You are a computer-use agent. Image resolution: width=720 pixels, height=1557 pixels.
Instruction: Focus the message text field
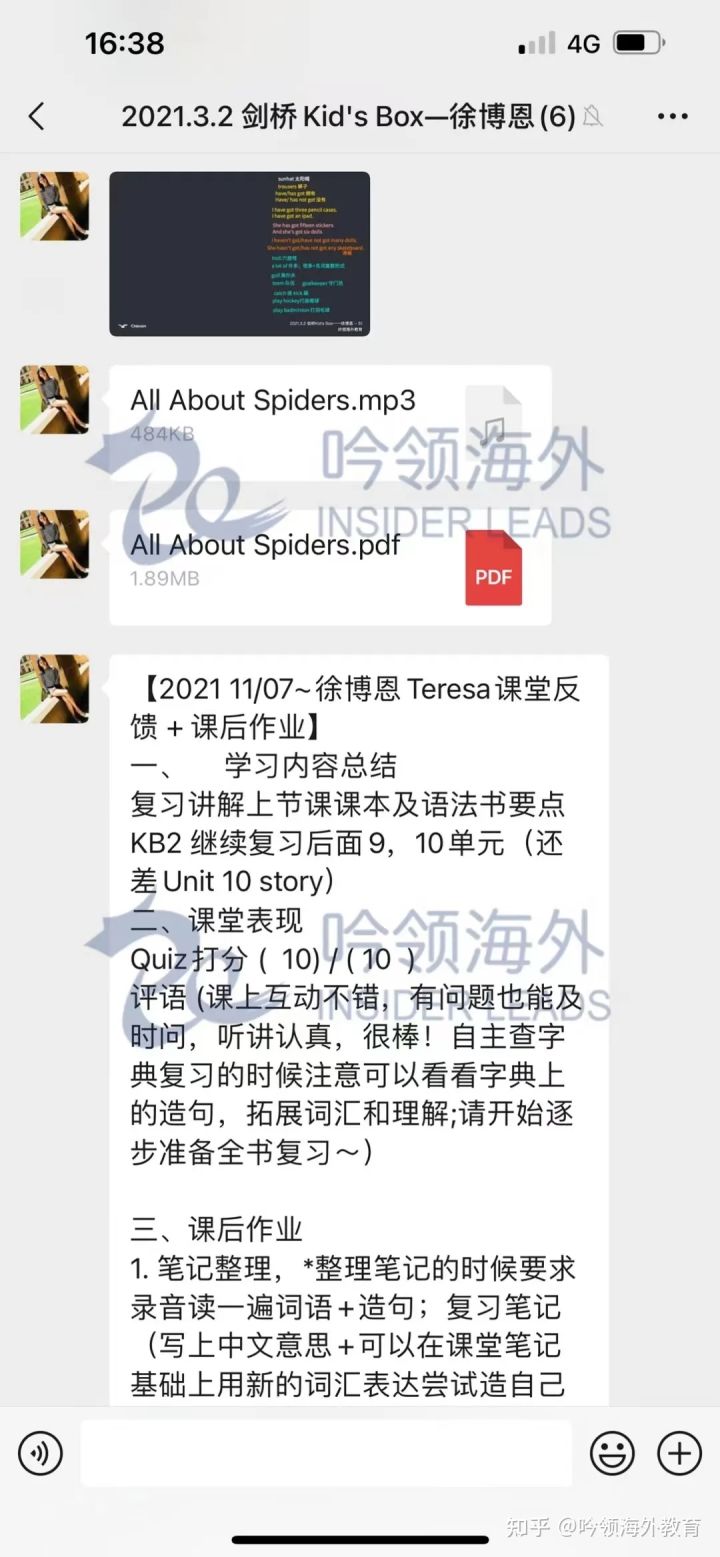(x=326, y=1453)
